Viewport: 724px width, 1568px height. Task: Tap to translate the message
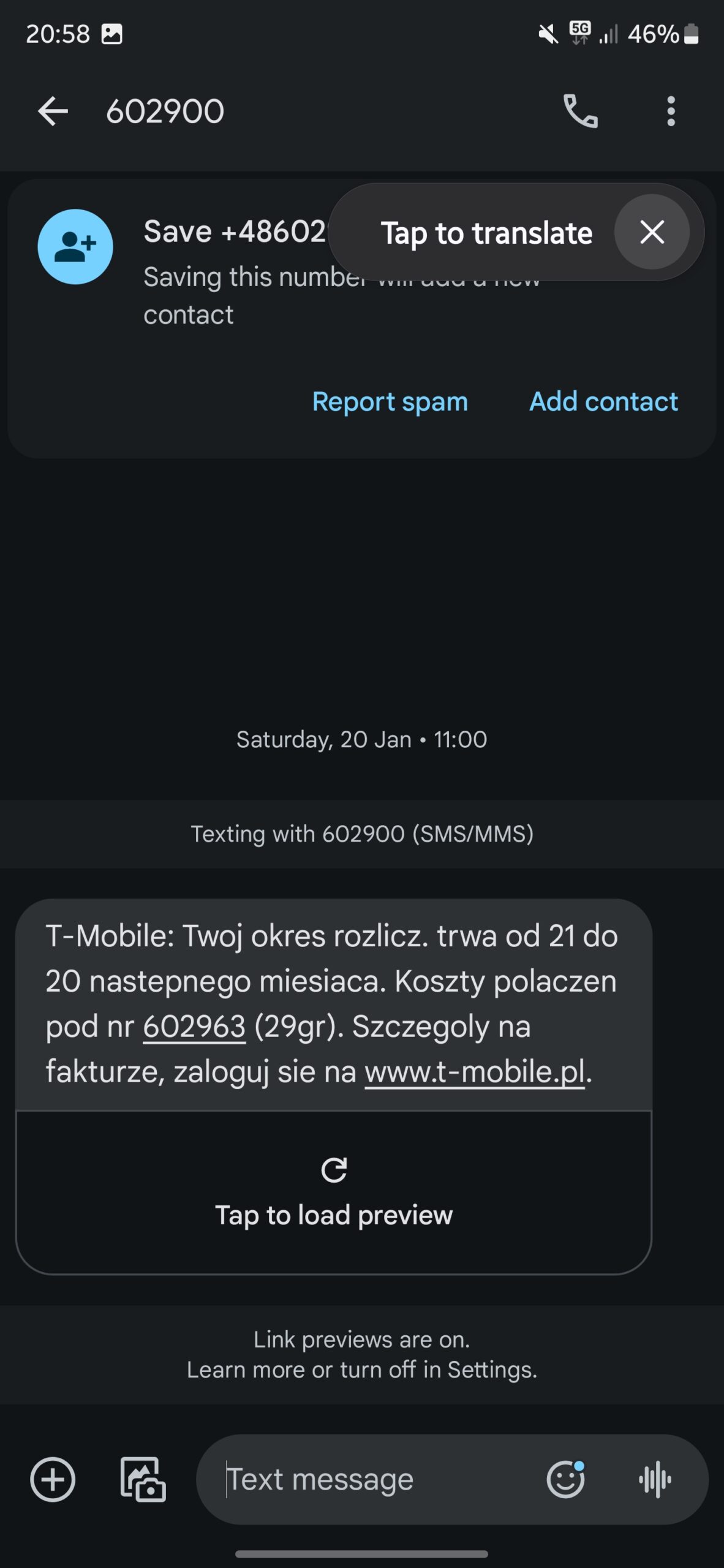point(486,233)
